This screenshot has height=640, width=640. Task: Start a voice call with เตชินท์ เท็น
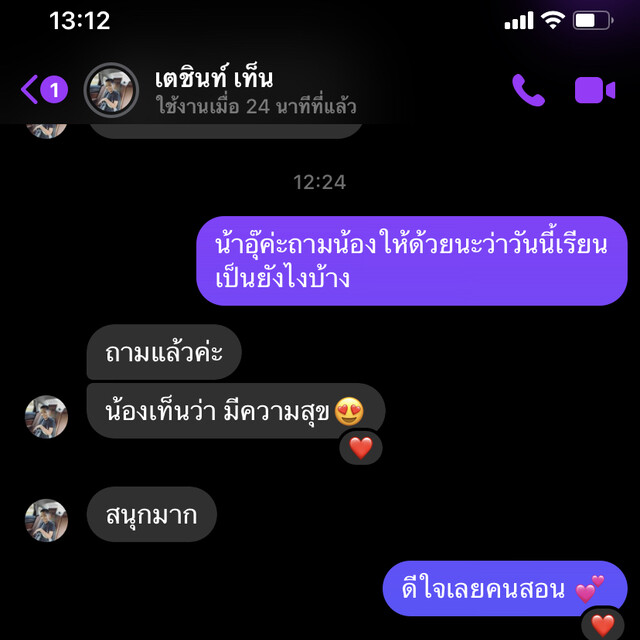pos(528,90)
